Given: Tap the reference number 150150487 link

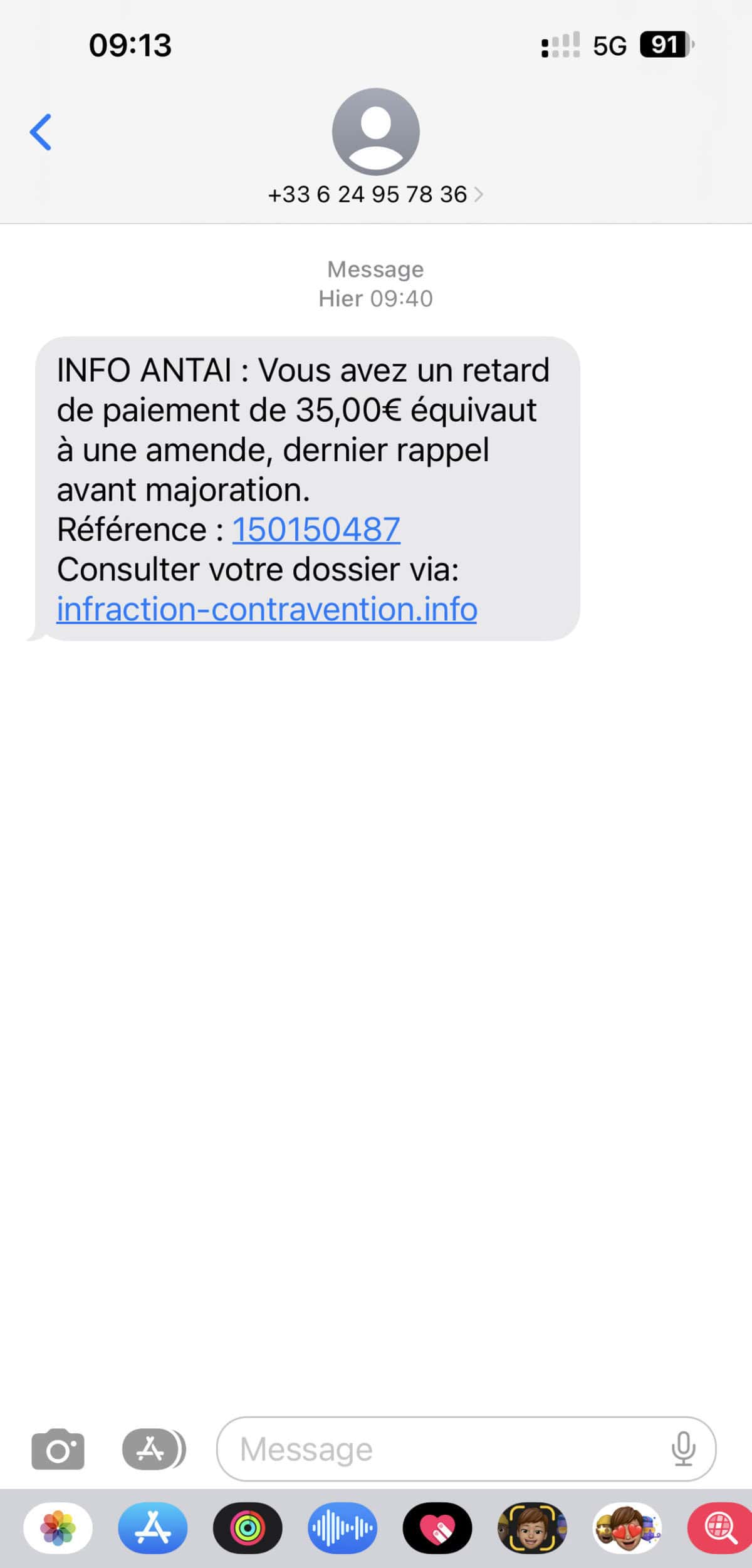Looking at the screenshot, I should tap(316, 530).
